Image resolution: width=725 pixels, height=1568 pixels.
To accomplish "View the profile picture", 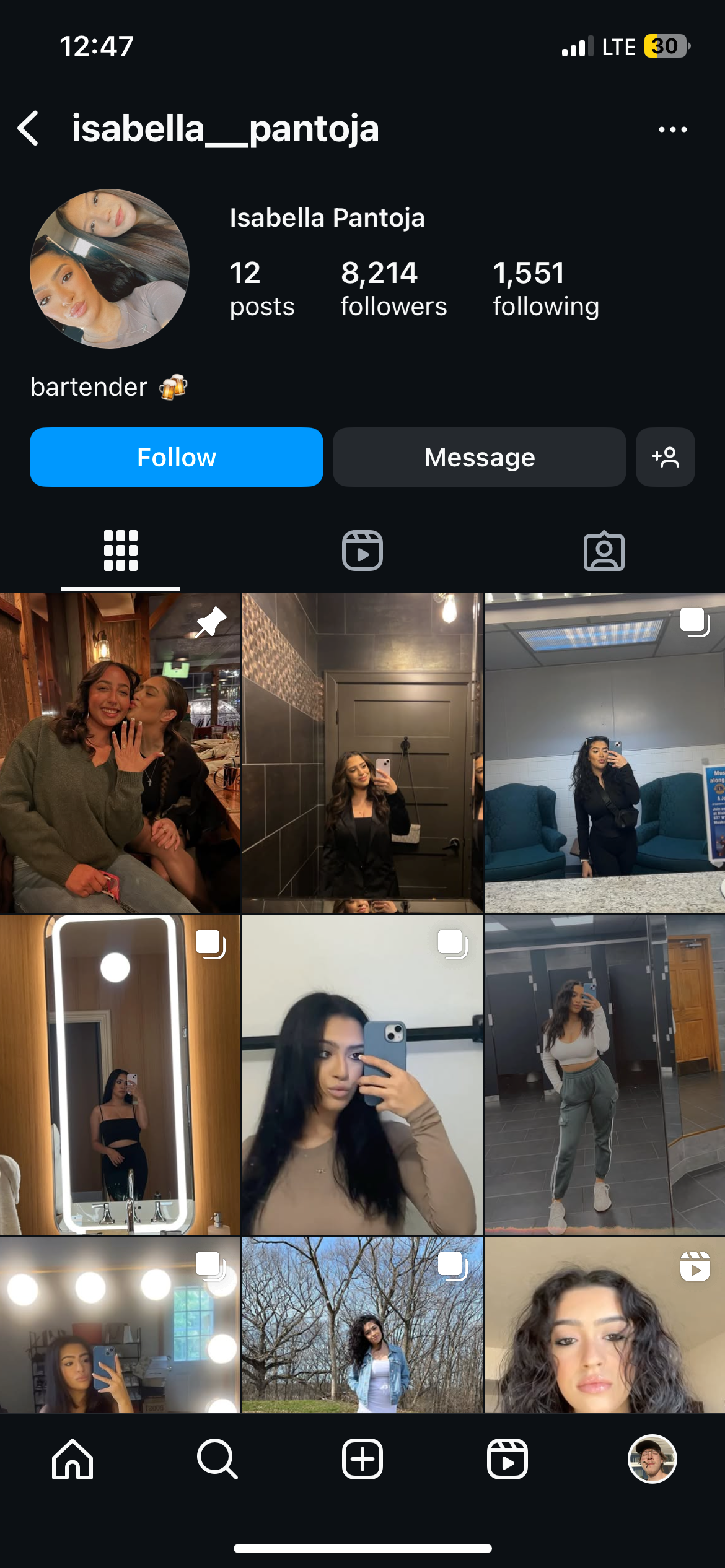I will pyautogui.click(x=110, y=269).
